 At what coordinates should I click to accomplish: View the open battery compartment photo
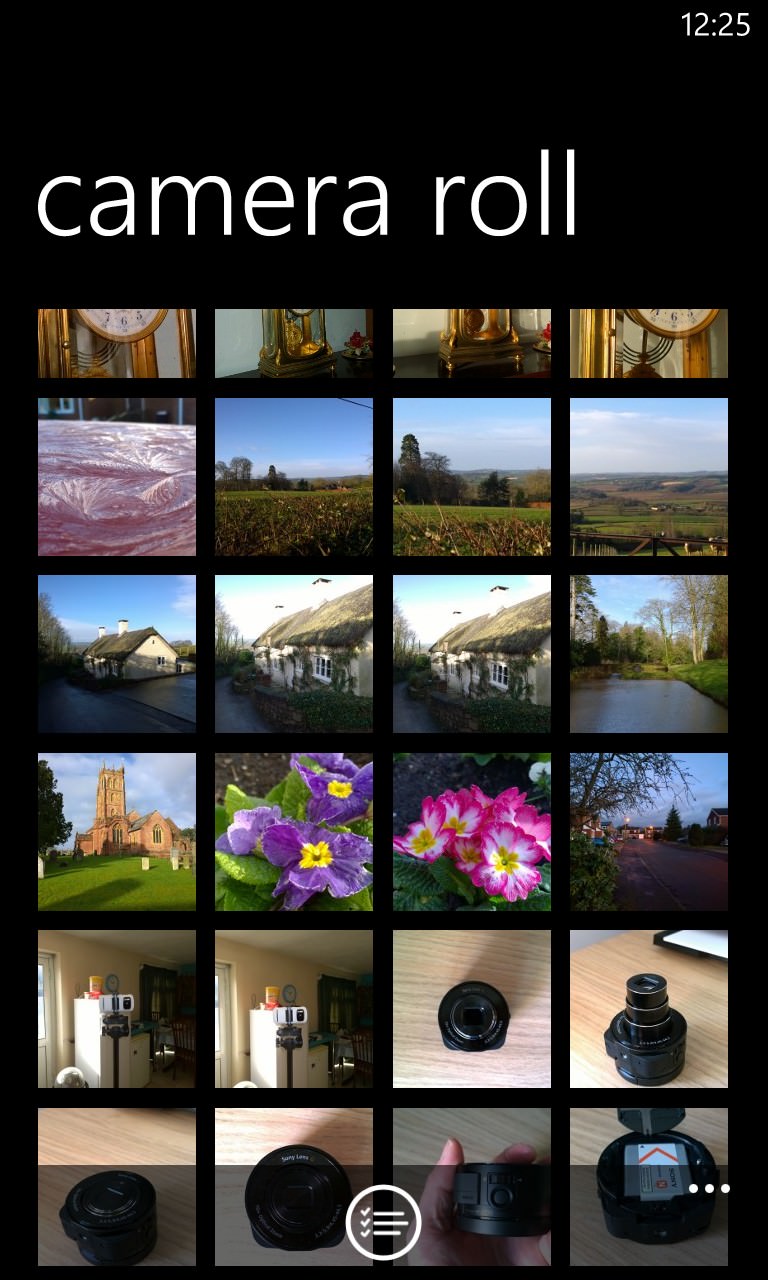click(x=648, y=1185)
